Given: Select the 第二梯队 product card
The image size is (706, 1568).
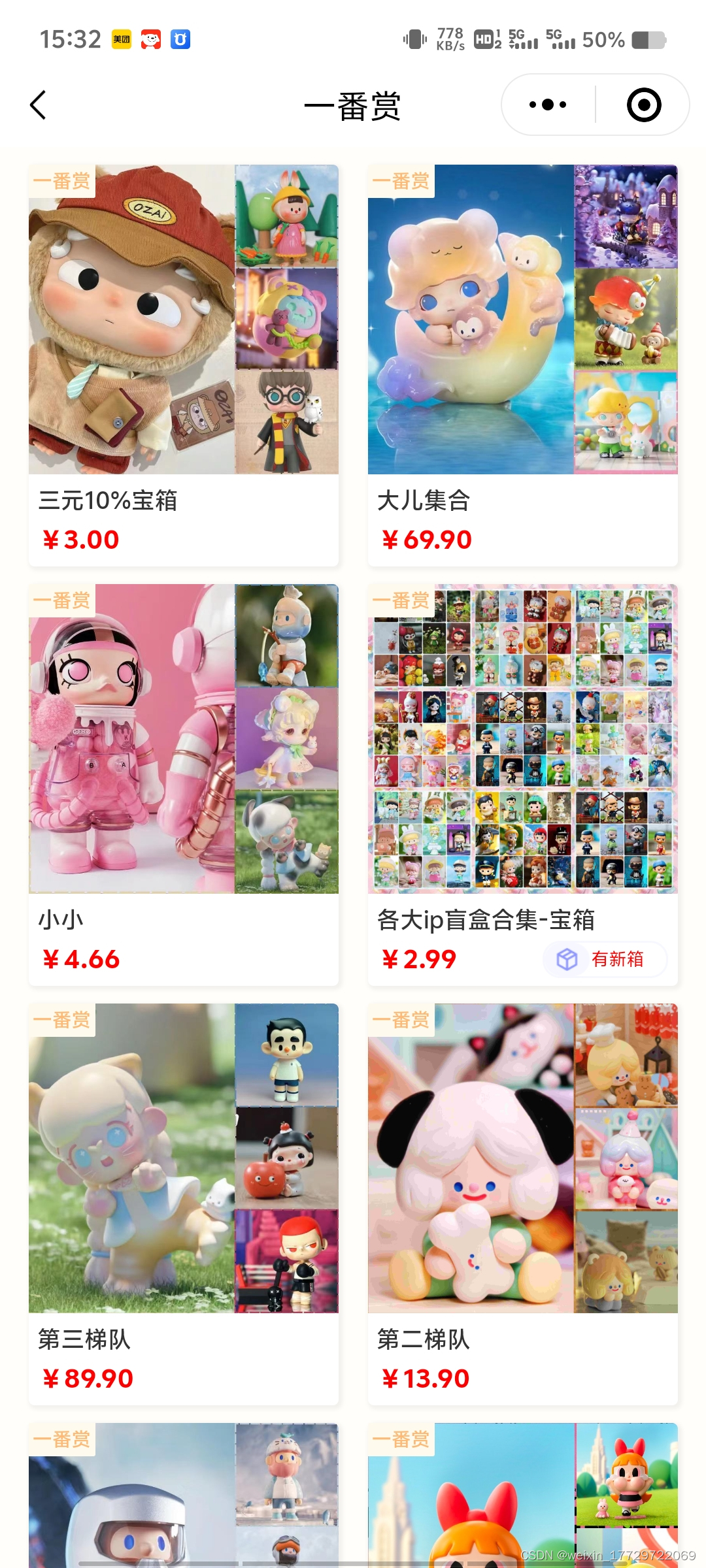Looking at the screenshot, I should (x=522, y=1203).
